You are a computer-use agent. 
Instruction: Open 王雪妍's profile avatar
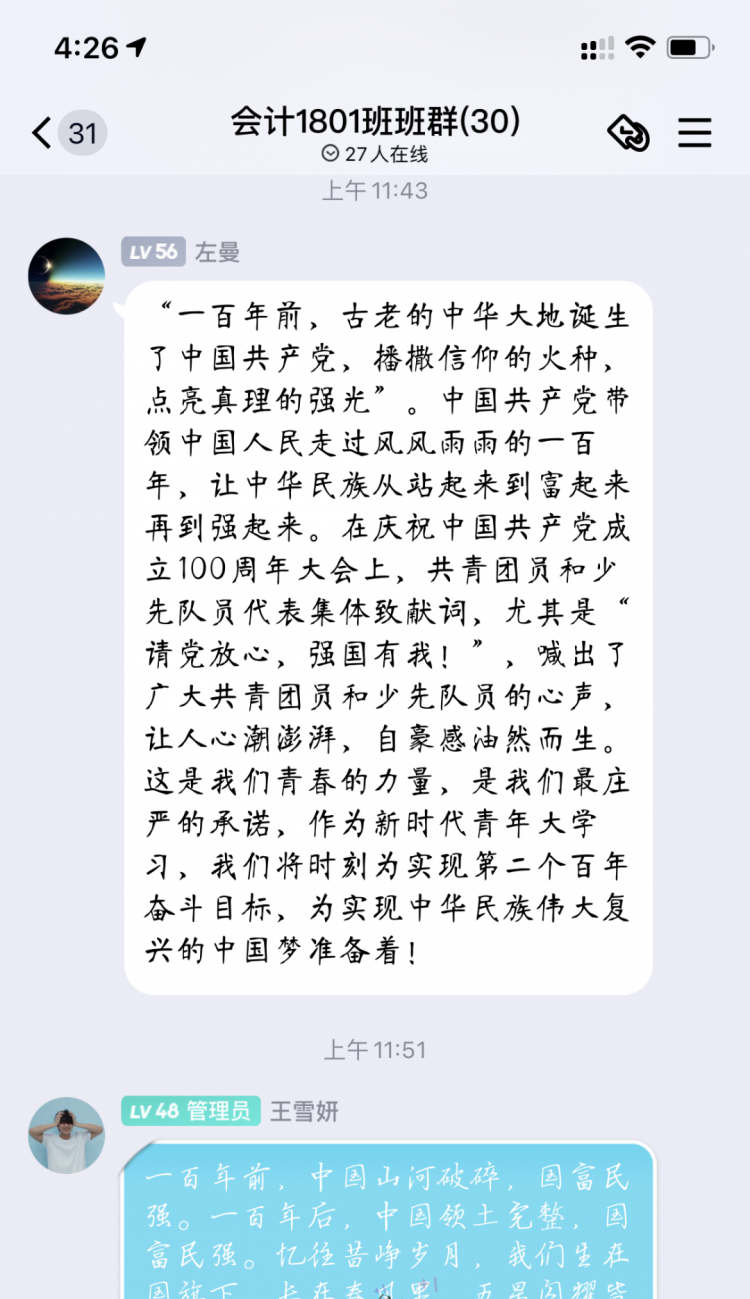point(66,1134)
